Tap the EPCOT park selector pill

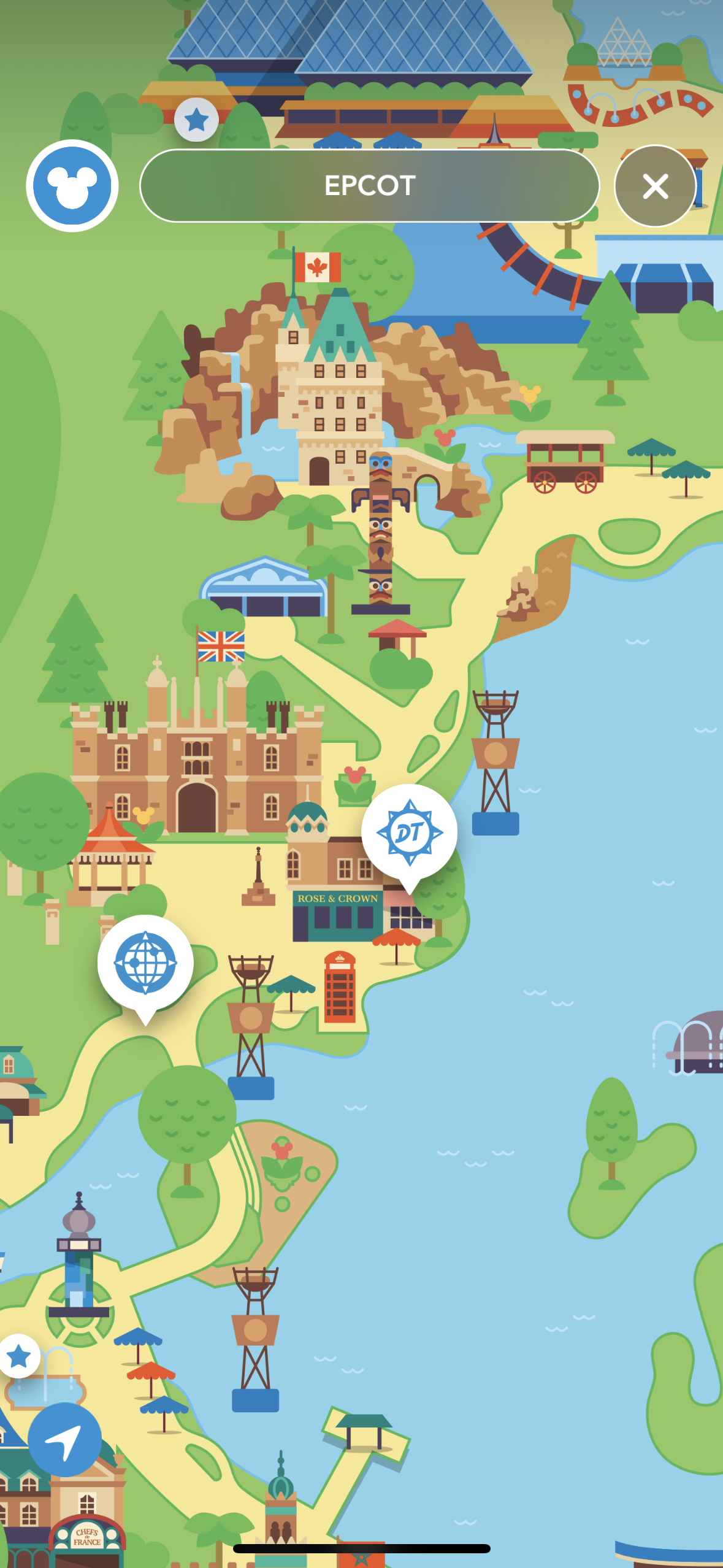click(x=369, y=185)
